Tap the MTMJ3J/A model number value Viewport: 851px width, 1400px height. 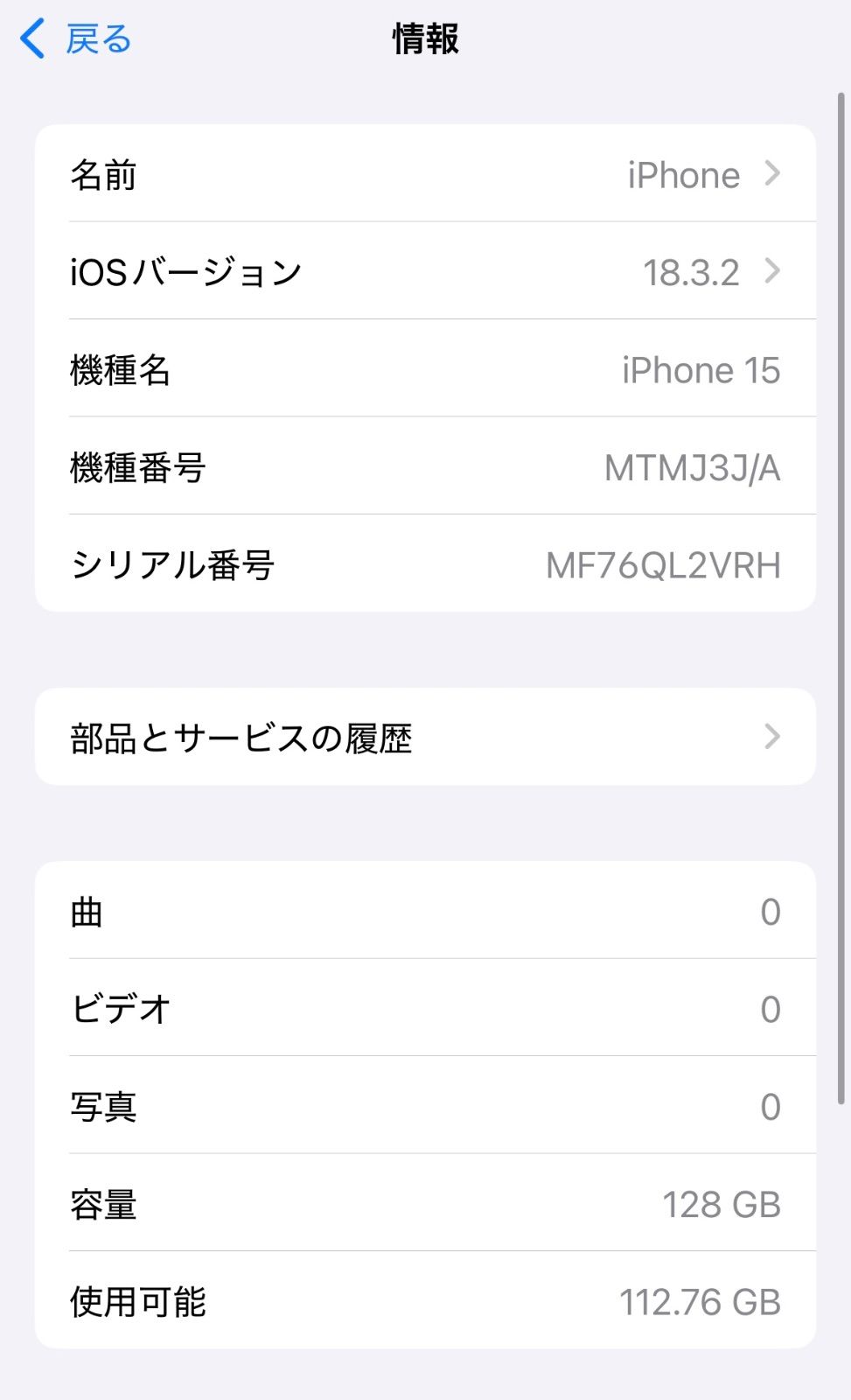[696, 468]
